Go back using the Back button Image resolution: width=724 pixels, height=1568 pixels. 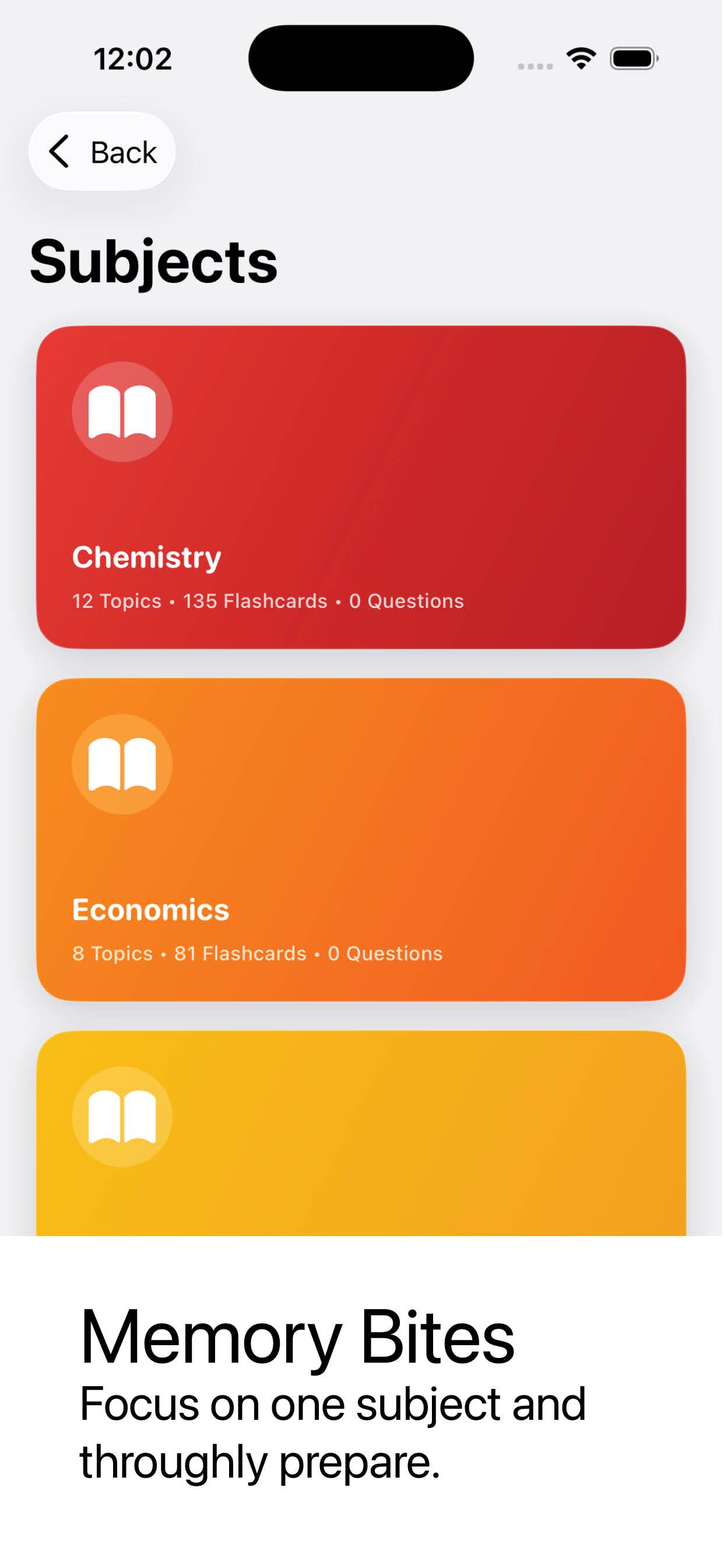(102, 152)
